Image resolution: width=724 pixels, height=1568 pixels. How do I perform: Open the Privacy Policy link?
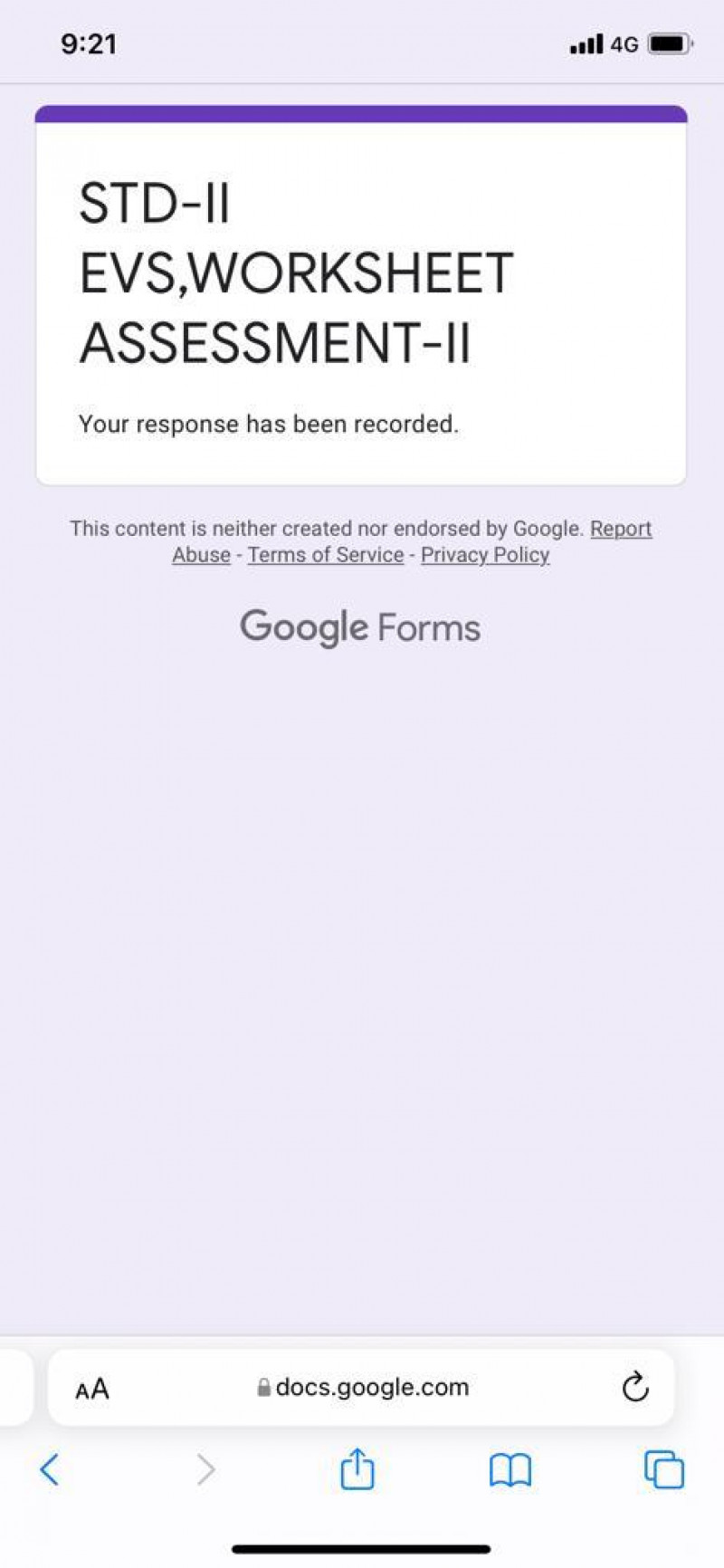coord(485,555)
